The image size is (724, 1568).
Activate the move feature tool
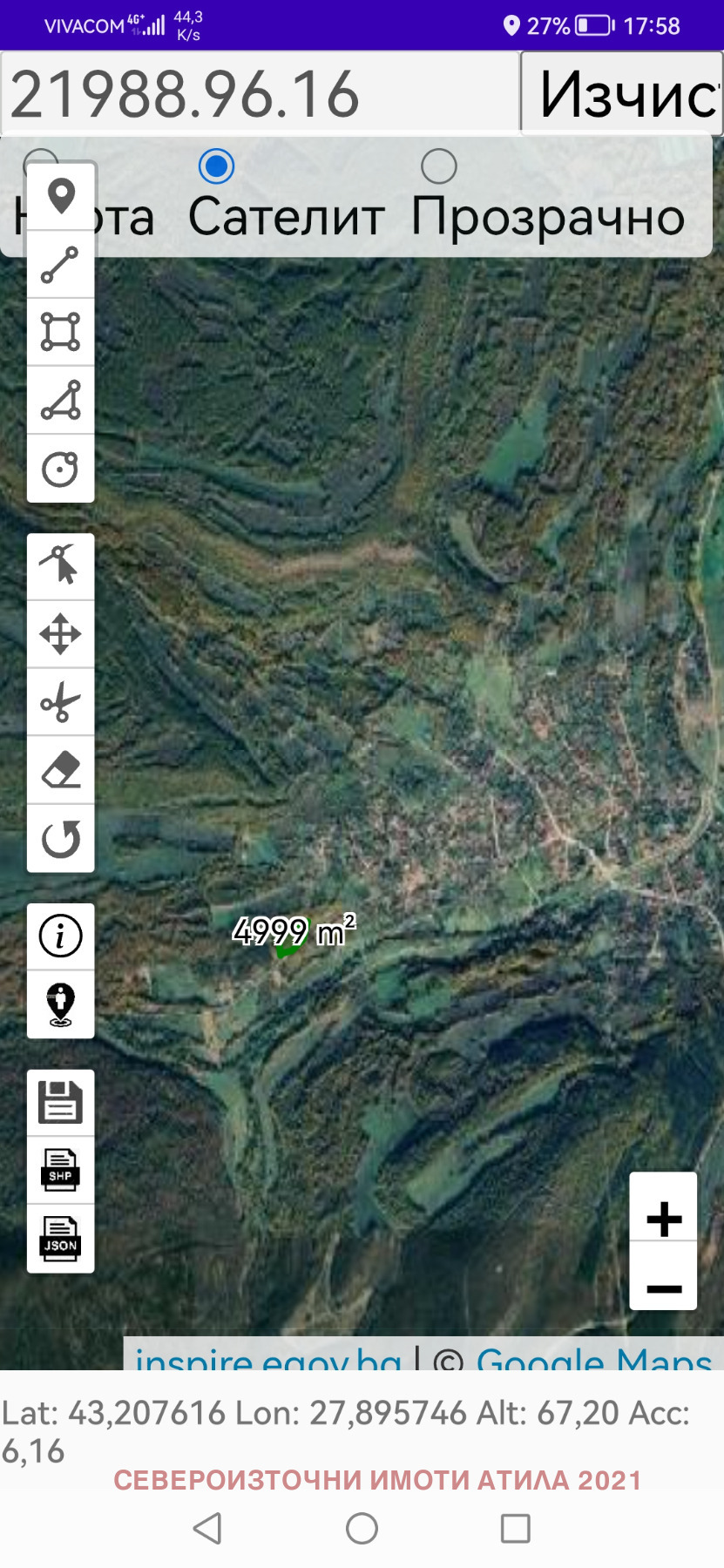coord(61,634)
